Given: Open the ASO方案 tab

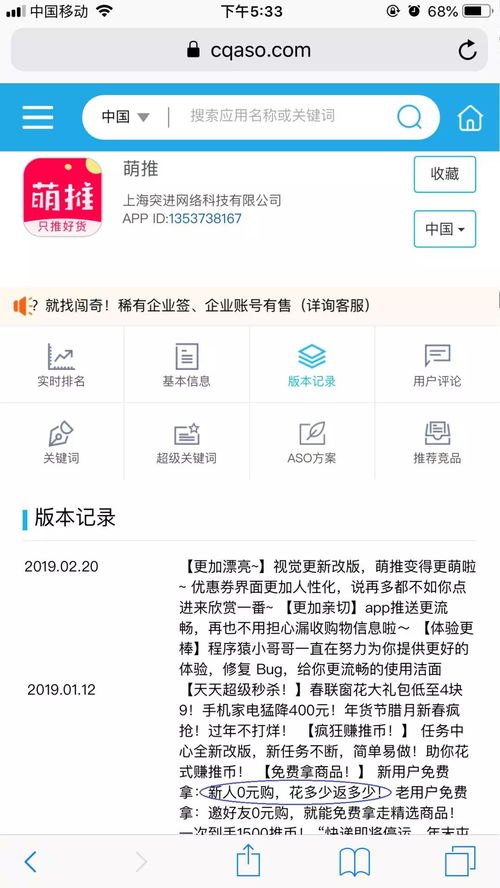Looking at the screenshot, I should tap(311, 442).
